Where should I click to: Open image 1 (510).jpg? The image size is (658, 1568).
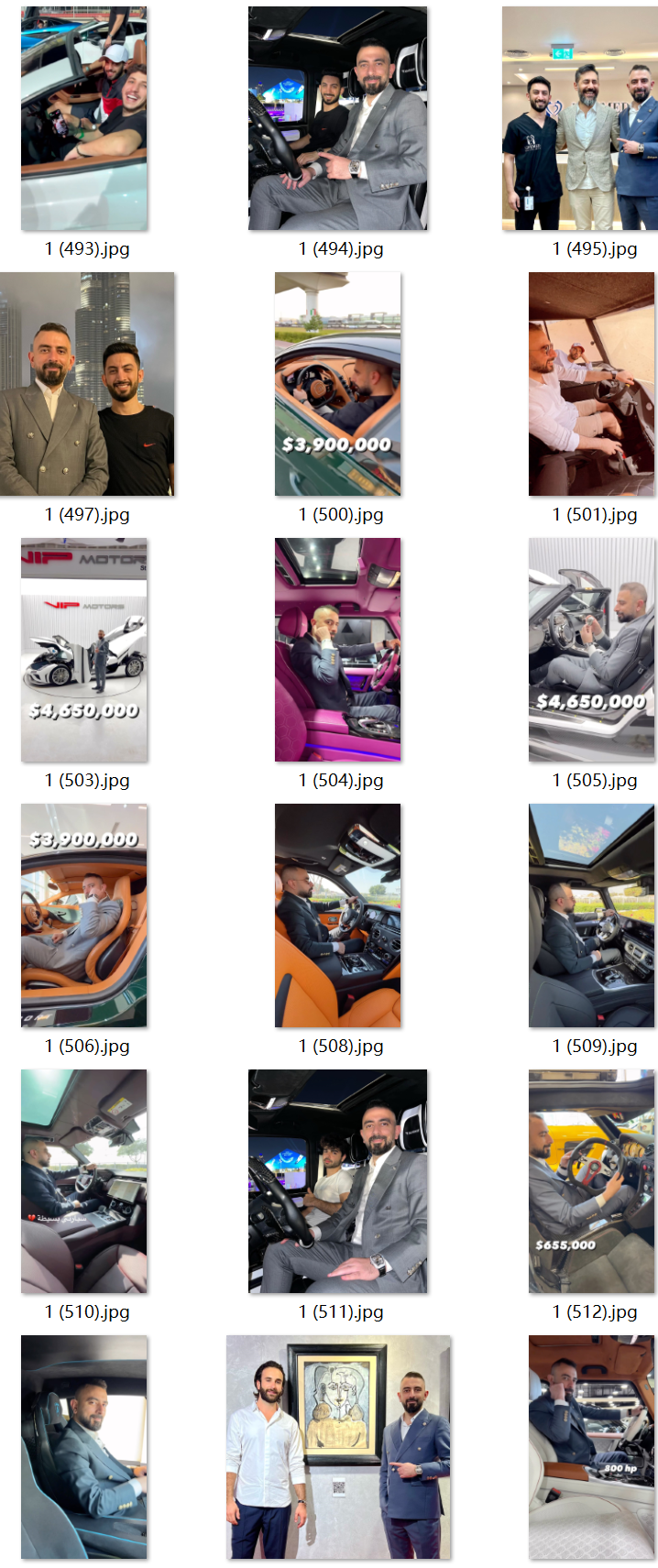84,1182
